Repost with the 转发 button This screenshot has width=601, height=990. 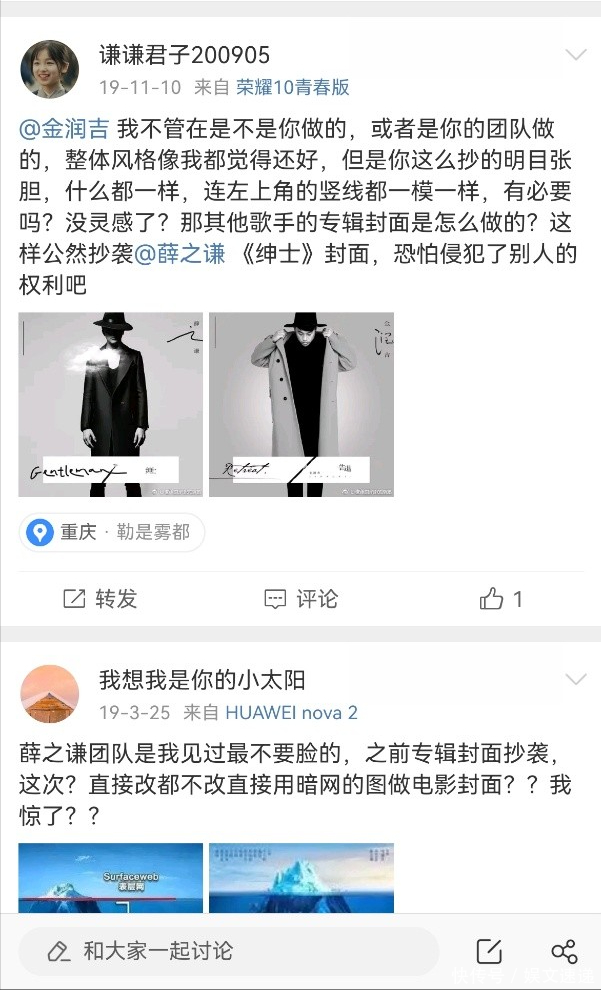click(x=101, y=599)
